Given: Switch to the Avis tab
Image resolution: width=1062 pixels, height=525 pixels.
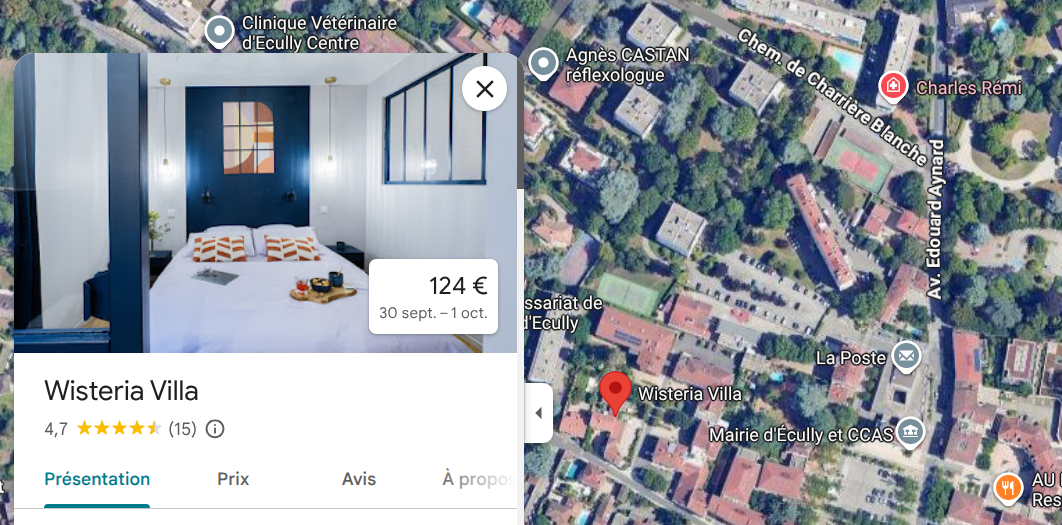Looking at the screenshot, I should point(359,479).
